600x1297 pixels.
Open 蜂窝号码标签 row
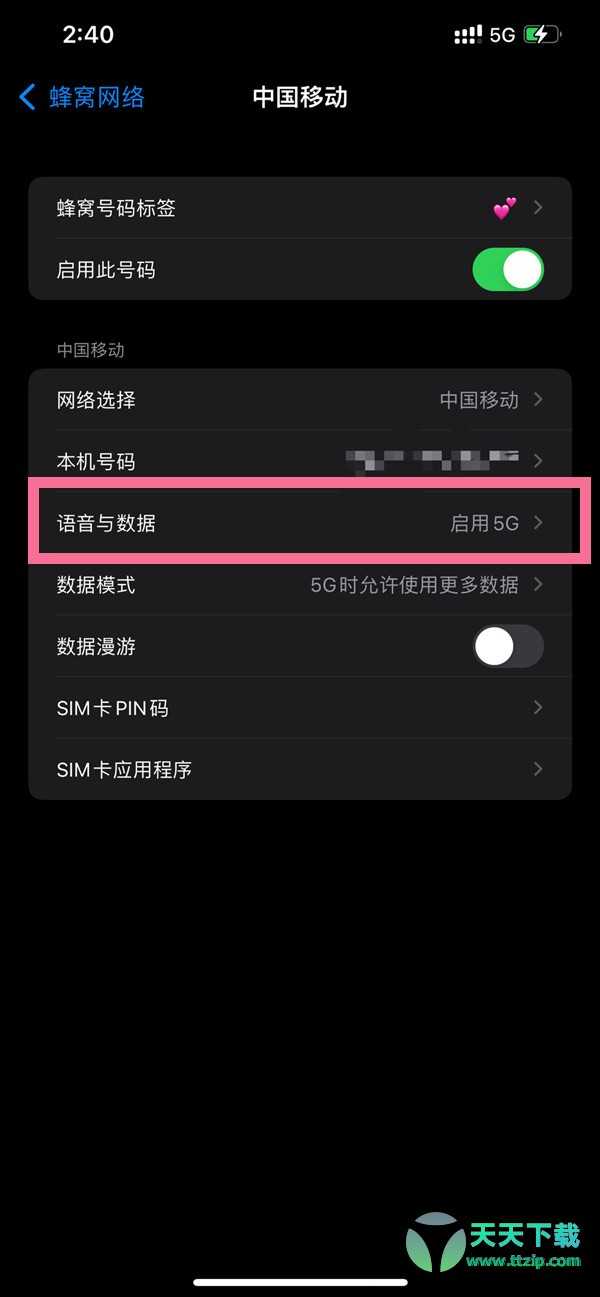click(x=300, y=208)
